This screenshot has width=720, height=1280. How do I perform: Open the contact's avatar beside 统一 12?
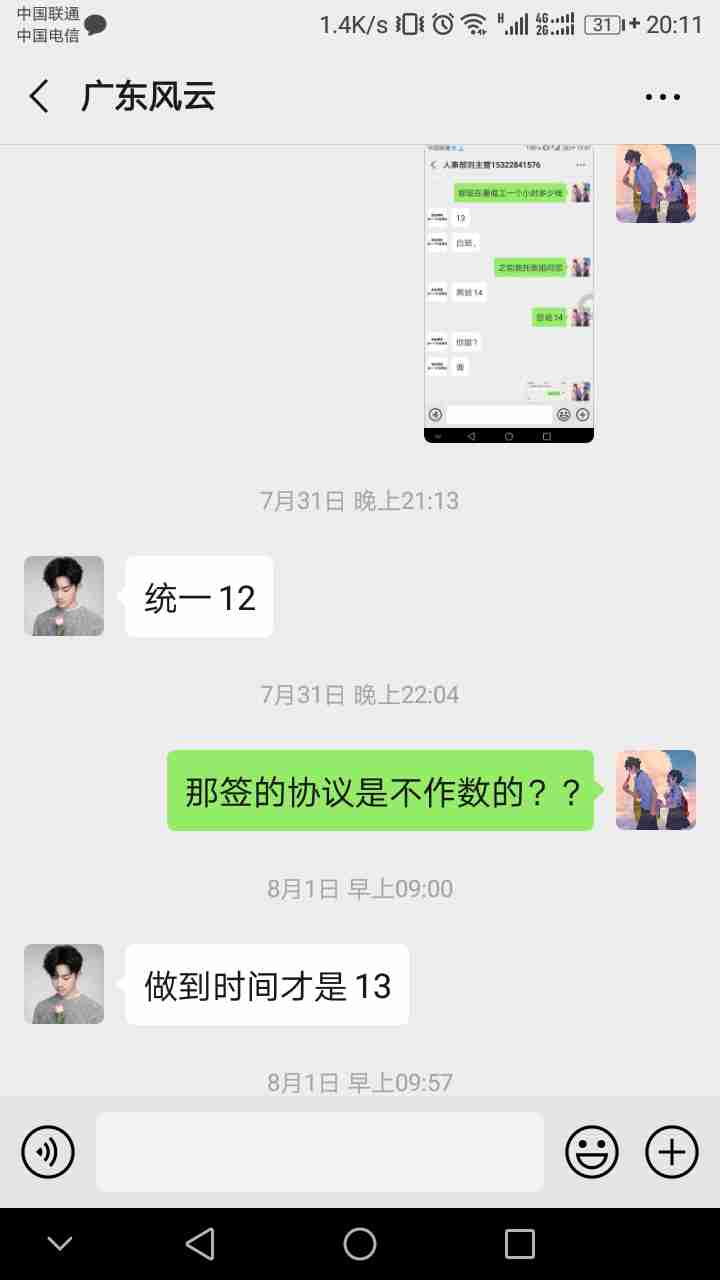pos(64,596)
